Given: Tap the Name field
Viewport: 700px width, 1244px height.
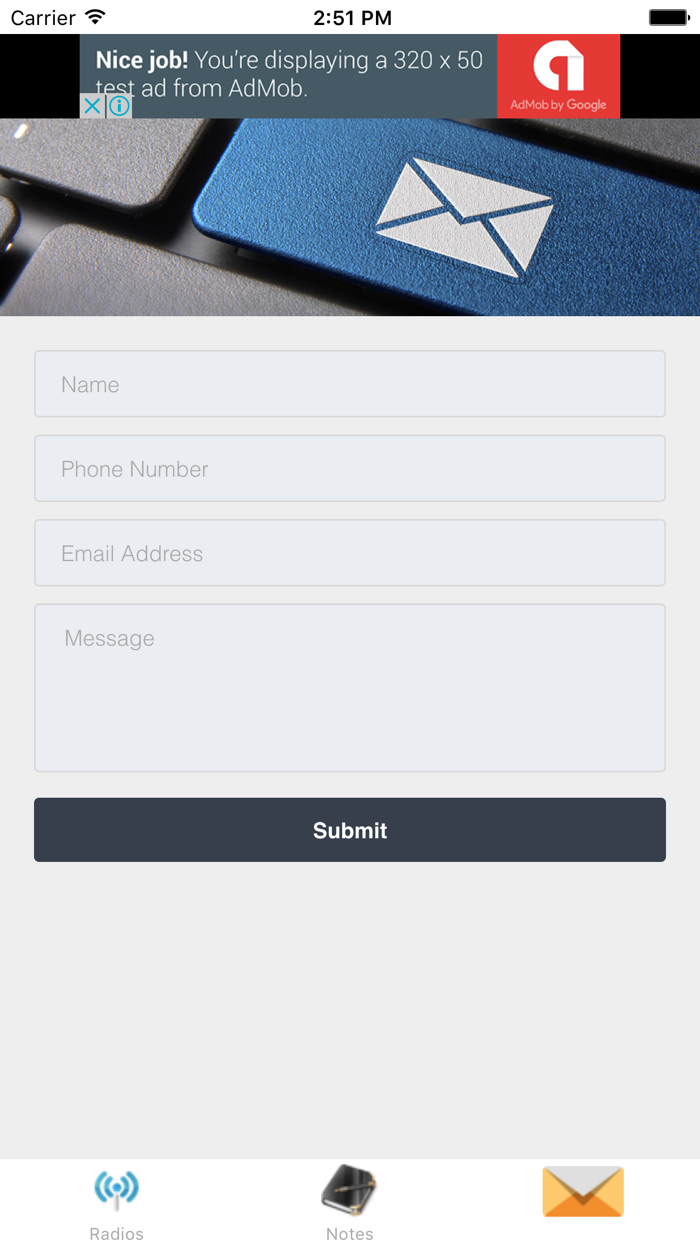Looking at the screenshot, I should pos(350,384).
